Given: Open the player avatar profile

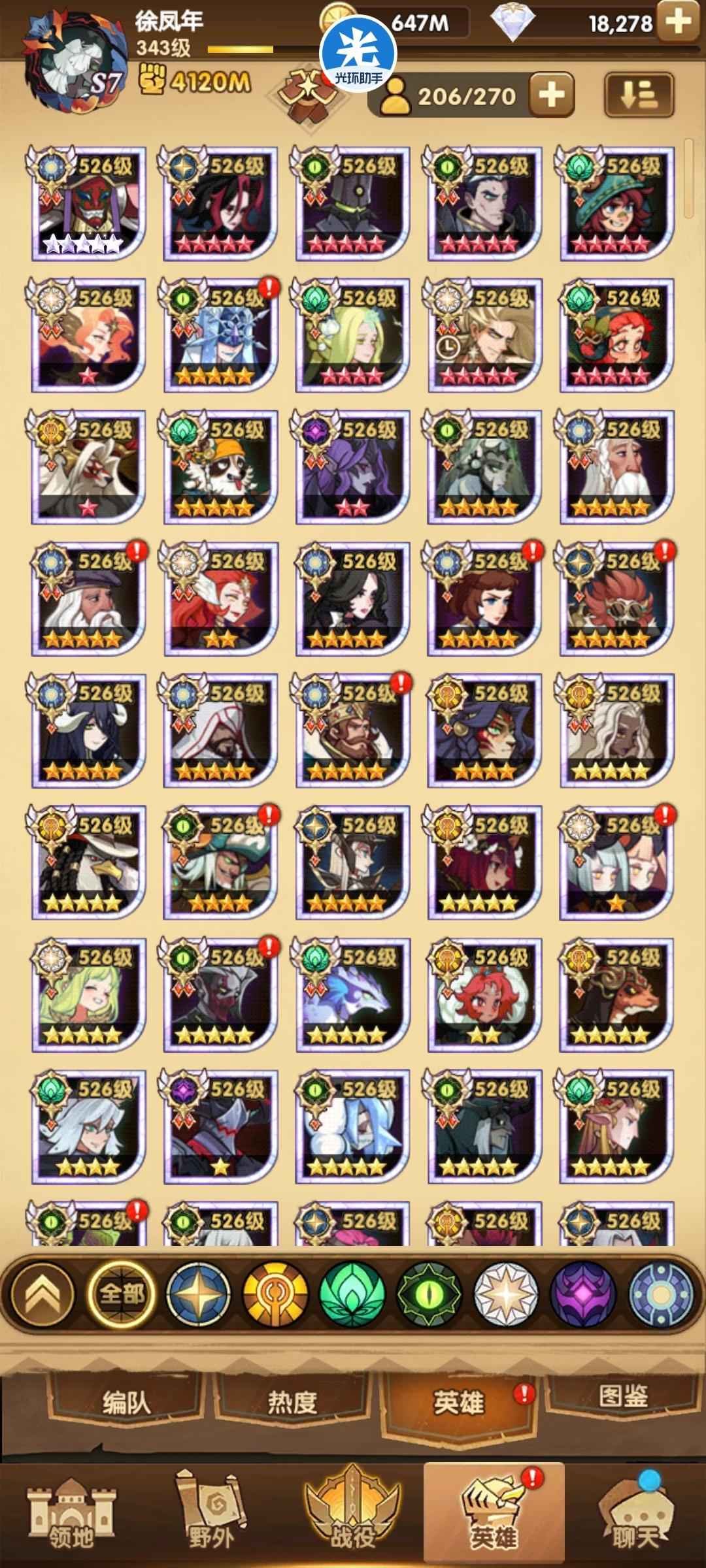Looking at the screenshot, I should 72,62.
